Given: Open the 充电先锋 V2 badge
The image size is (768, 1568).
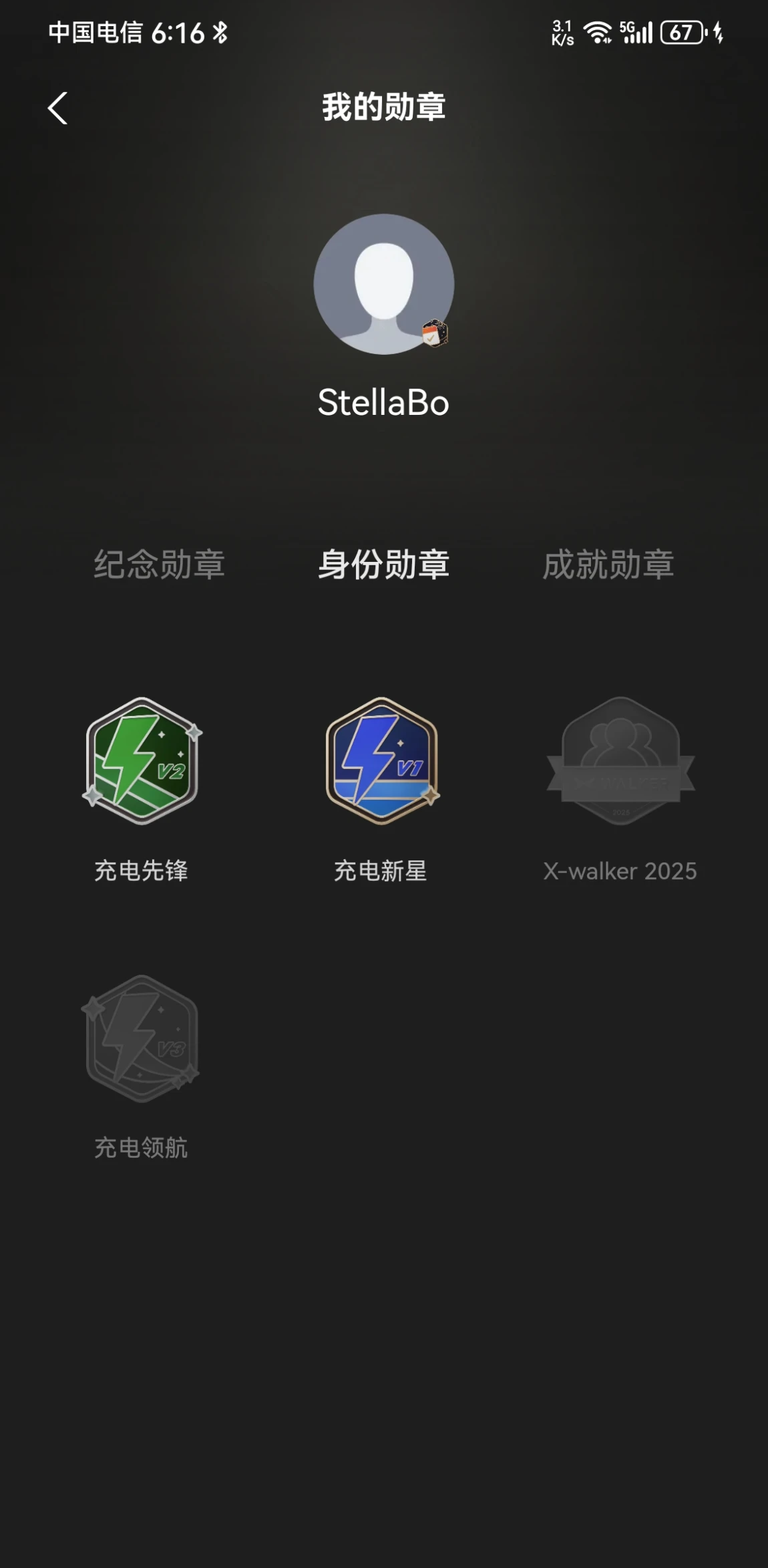Looking at the screenshot, I should (x=142, y=762).
